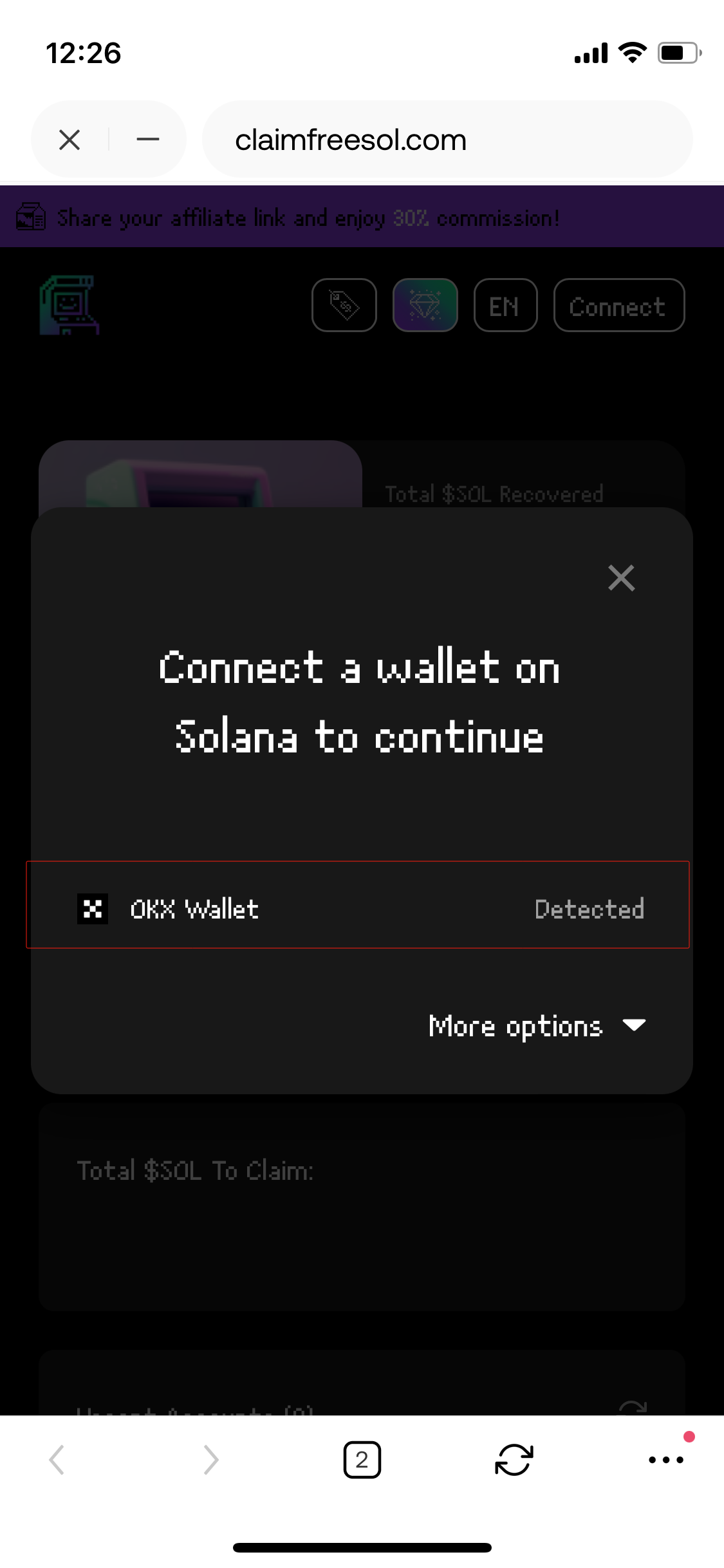Close the connect wallet dialog

point(621,577)
